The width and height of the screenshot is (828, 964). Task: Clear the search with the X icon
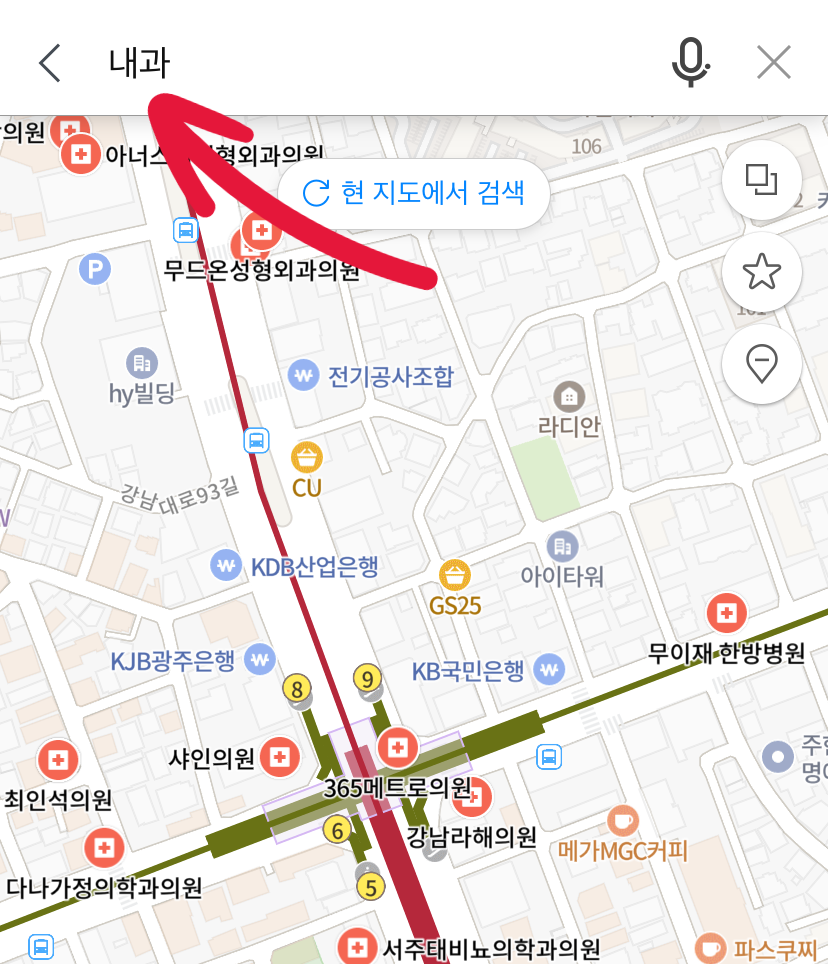774,63
